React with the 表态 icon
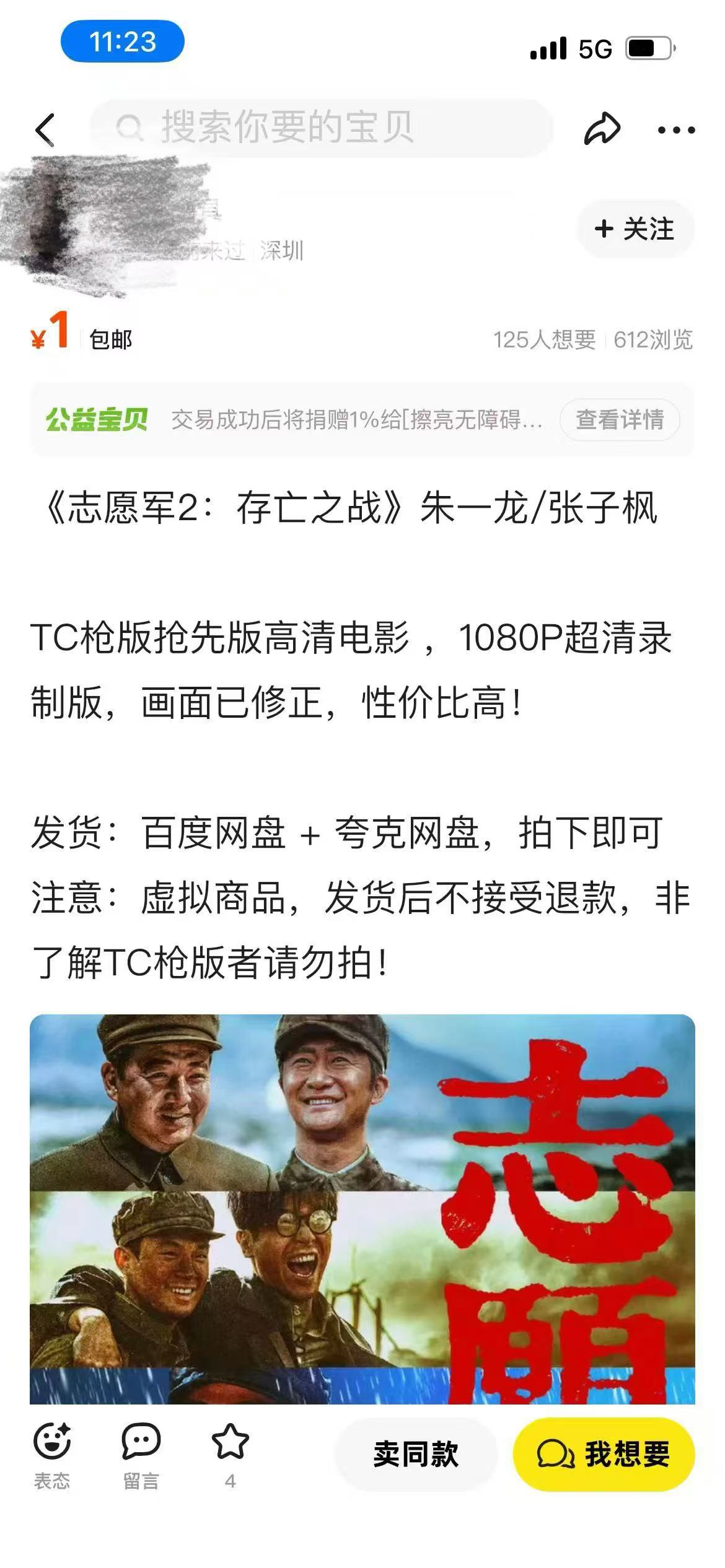This screenshot has width=725, height=1568. (x=52, y=1455)
